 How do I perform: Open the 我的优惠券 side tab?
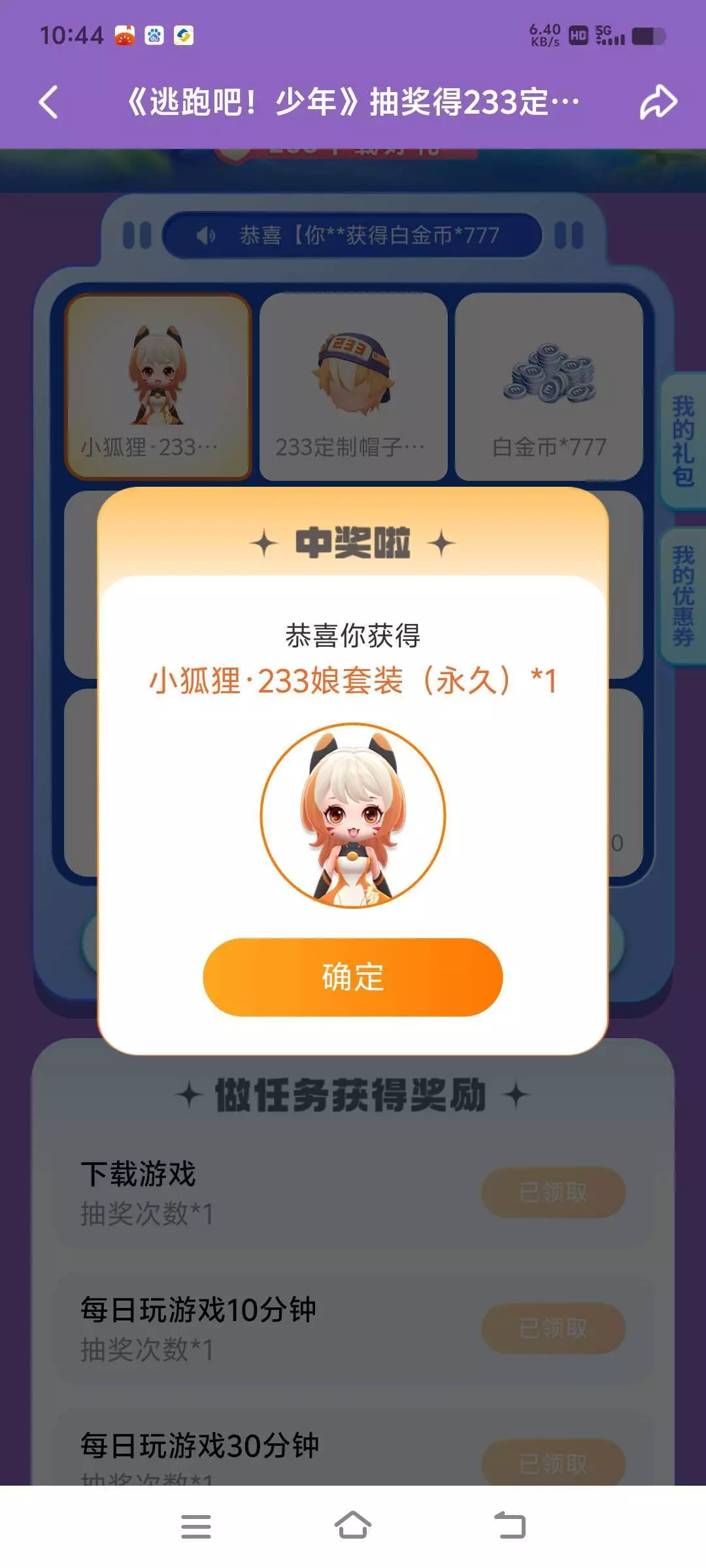[x=683, y=596]
